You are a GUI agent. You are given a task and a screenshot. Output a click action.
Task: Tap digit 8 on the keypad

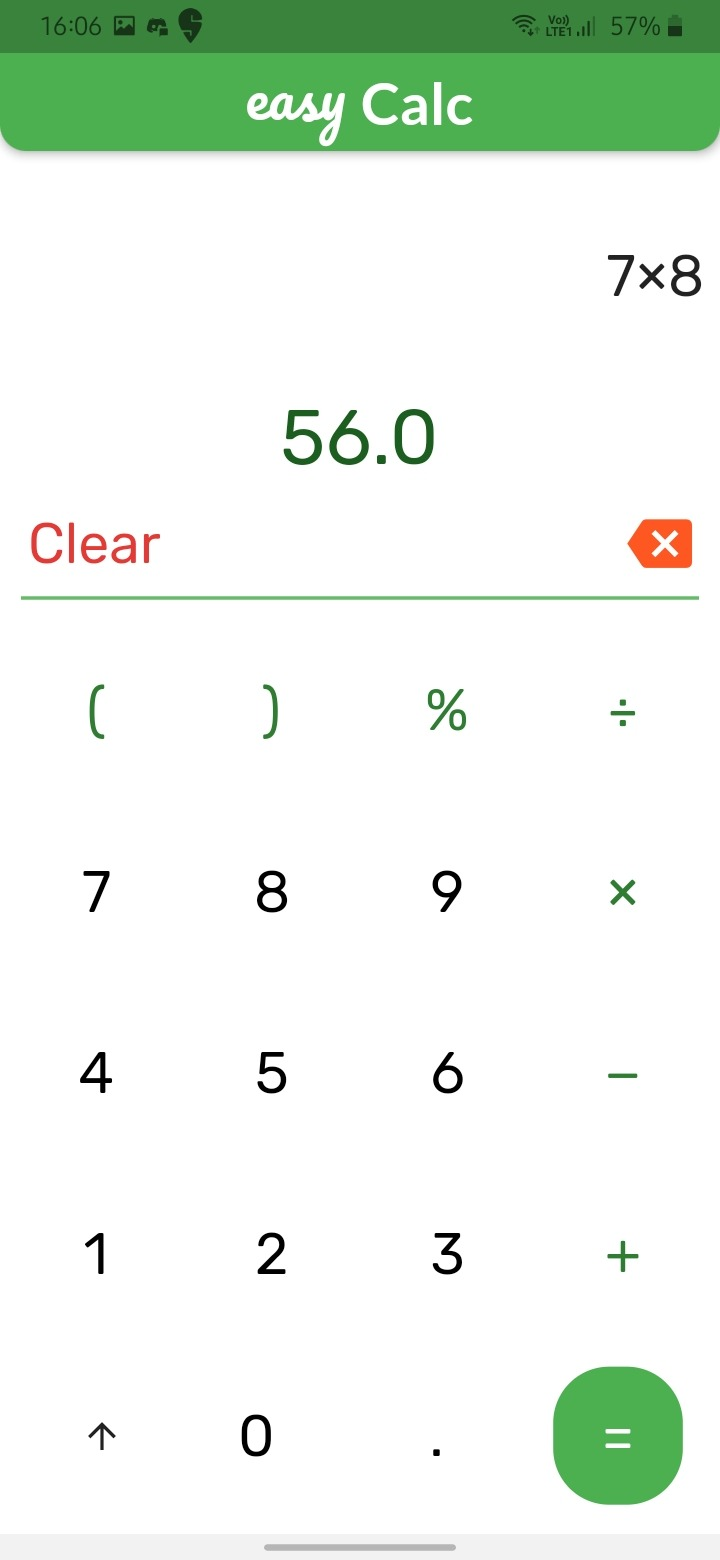coord(270,892)
